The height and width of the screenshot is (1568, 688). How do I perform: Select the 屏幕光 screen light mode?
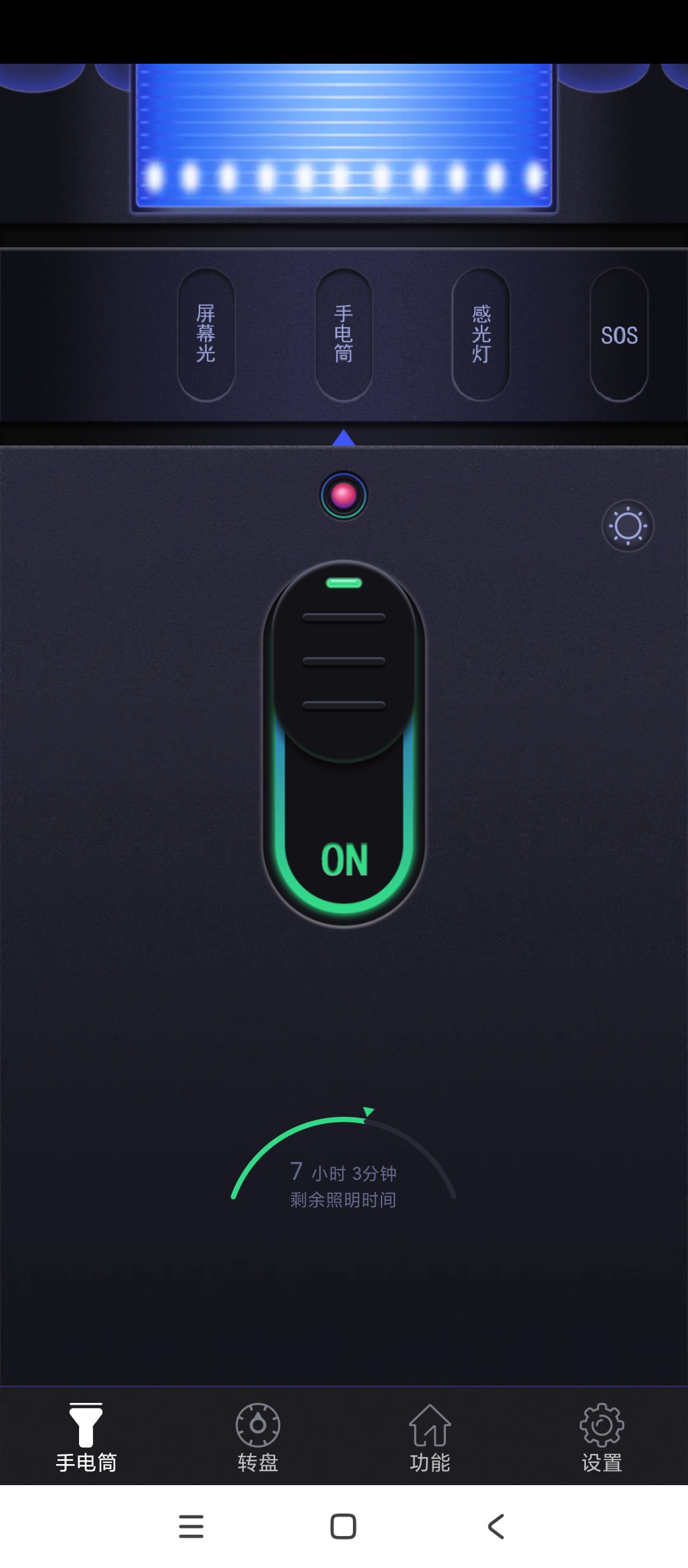206,335
